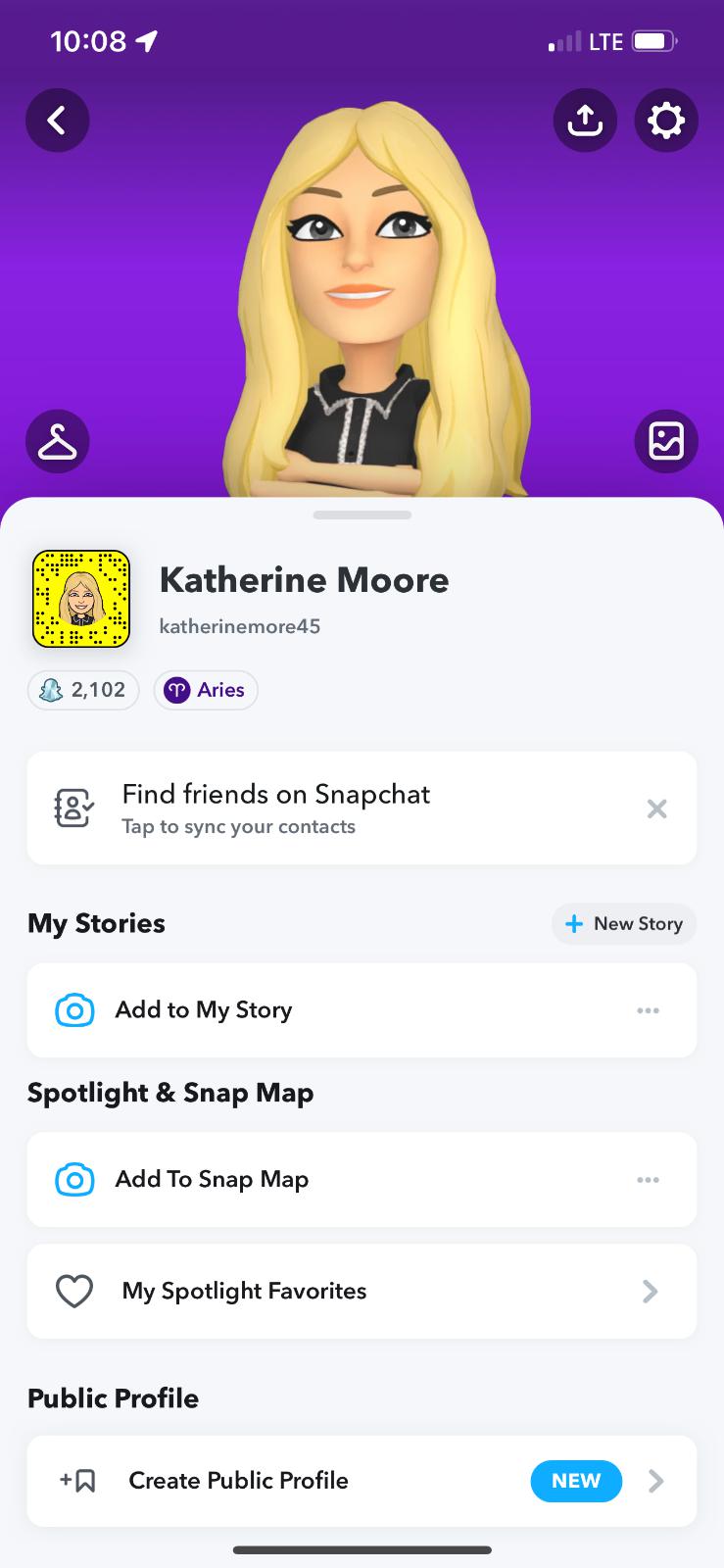Go back using the arrow icon
Screen dimensions: 724x1568
tap(57, 121)
